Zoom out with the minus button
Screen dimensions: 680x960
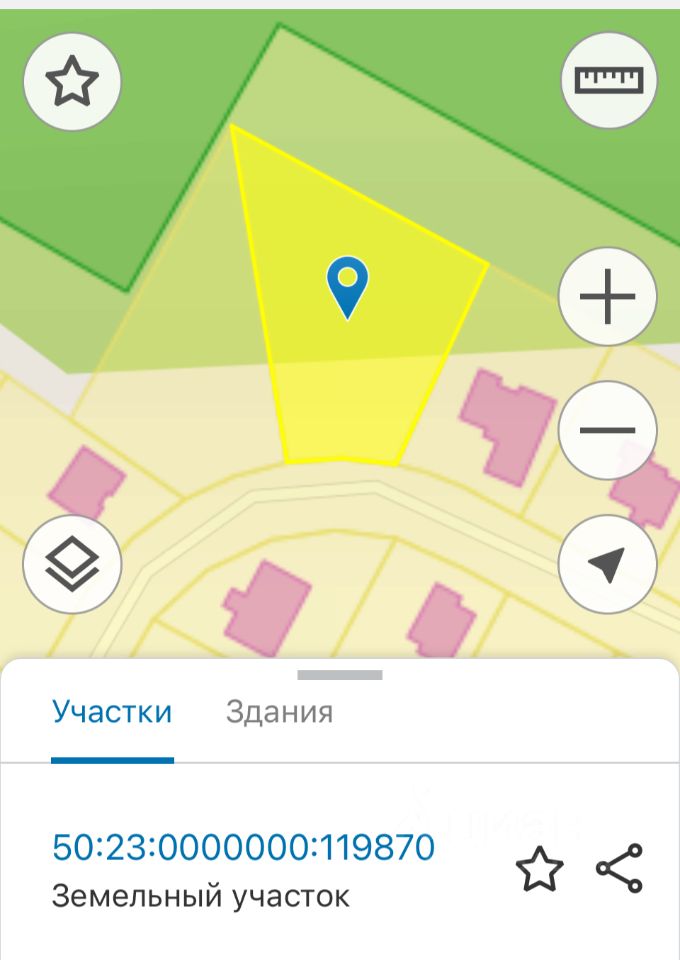pos(608,431)
